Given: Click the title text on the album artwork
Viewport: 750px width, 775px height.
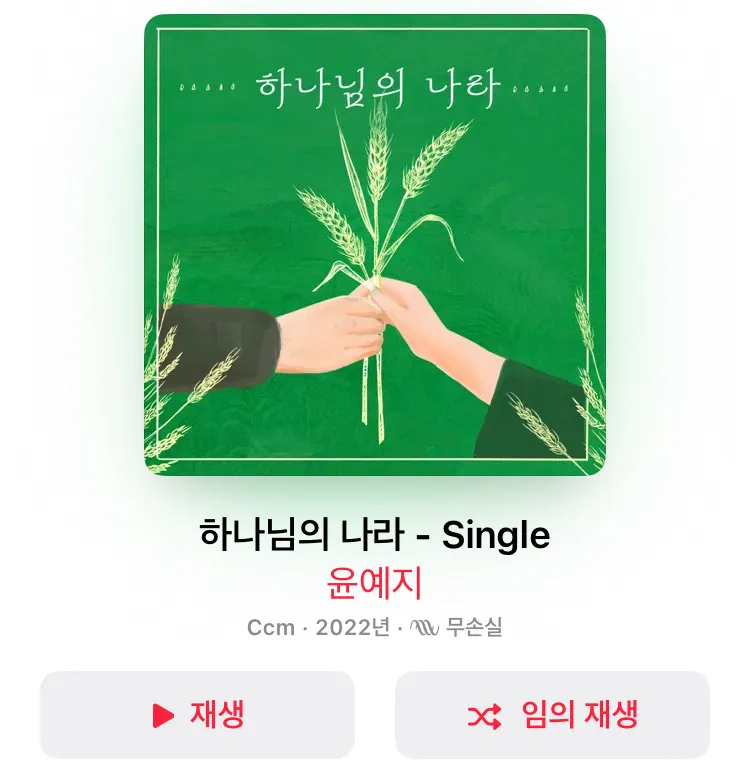Looking at the screenshot, I should (x=375, y=85).
